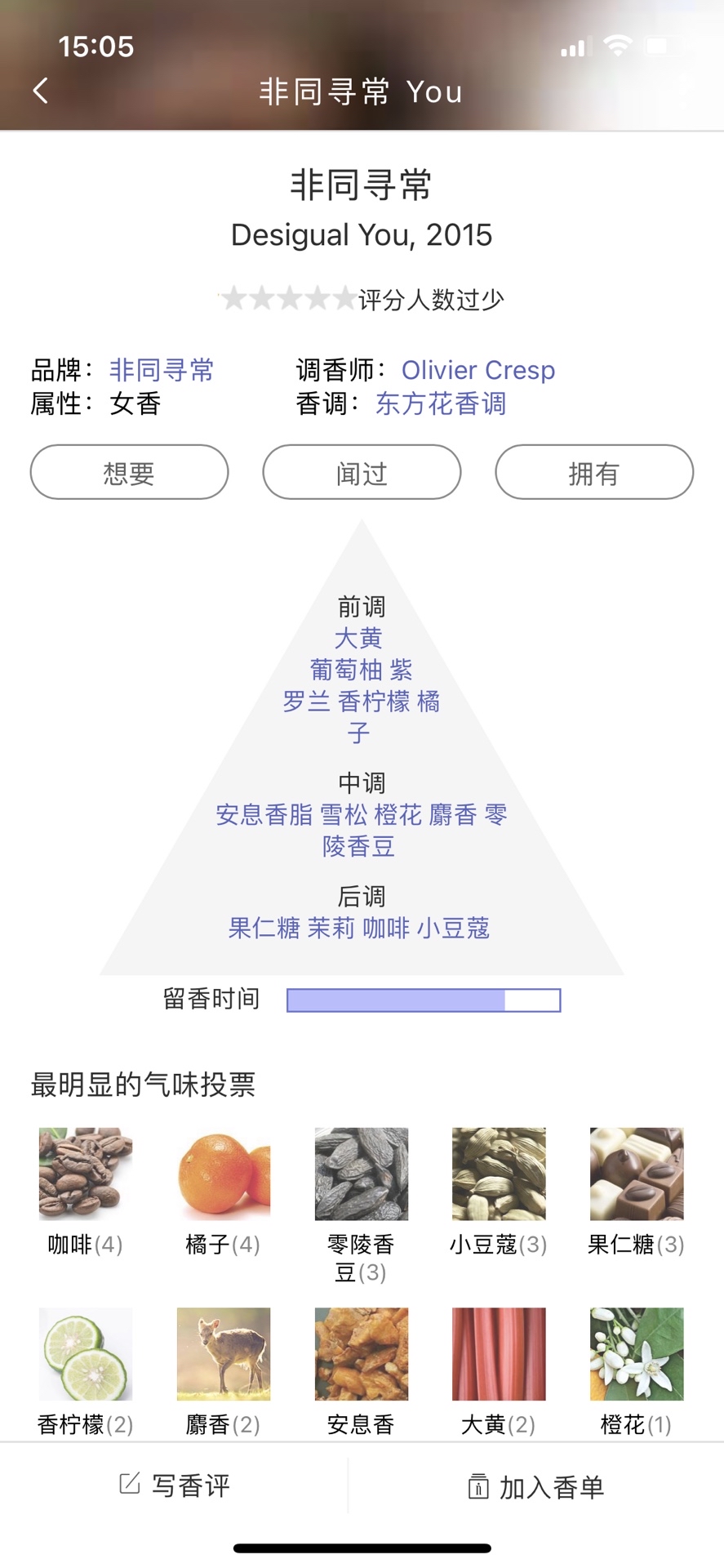Open the 东方花香调 fragrance family link

pos(441,403)
